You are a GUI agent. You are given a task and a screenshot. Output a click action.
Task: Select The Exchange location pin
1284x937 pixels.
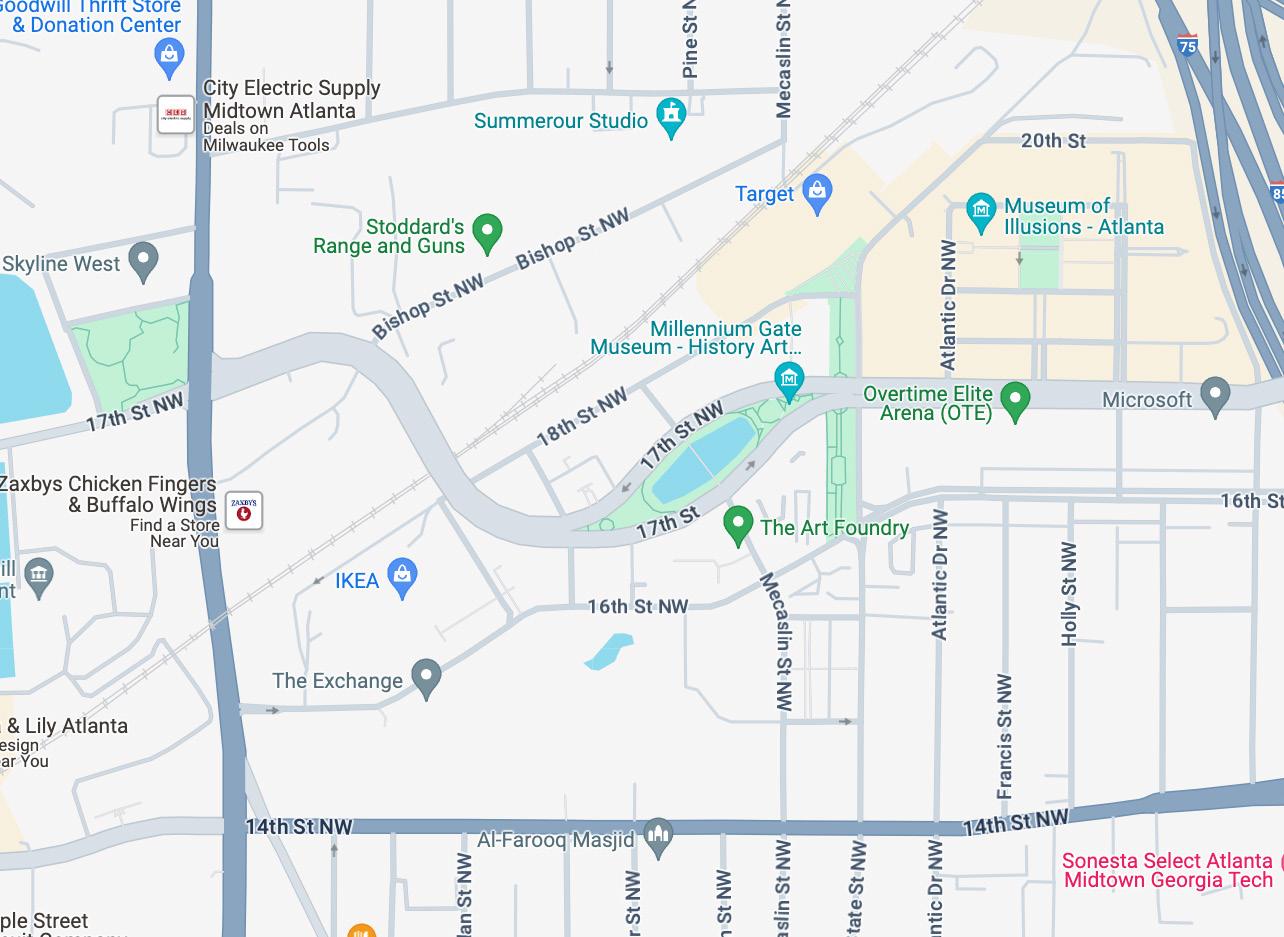tap(426, 677)
